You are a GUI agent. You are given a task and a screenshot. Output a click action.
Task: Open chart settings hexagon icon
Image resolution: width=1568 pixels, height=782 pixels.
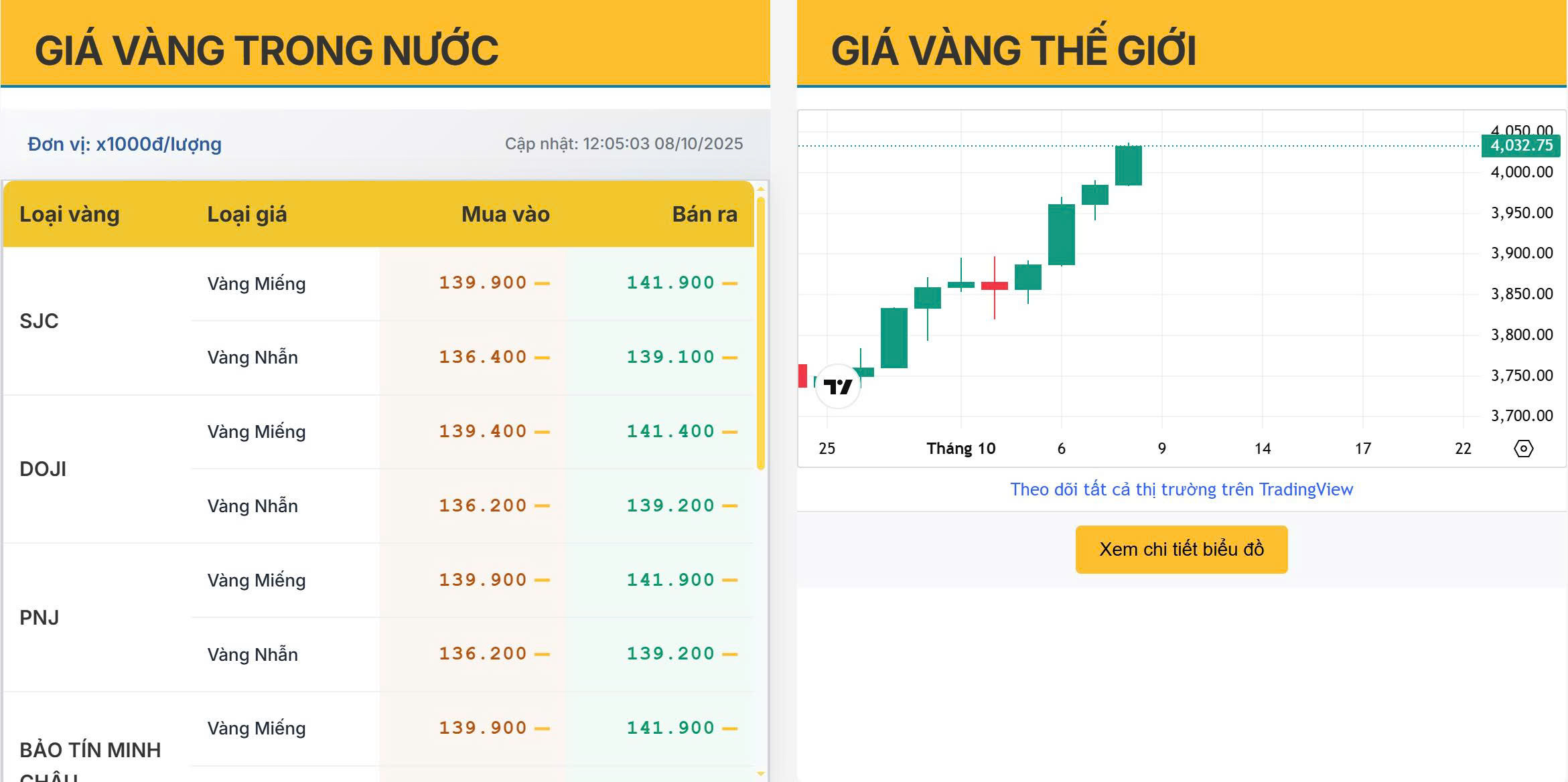click(1523, 449)
